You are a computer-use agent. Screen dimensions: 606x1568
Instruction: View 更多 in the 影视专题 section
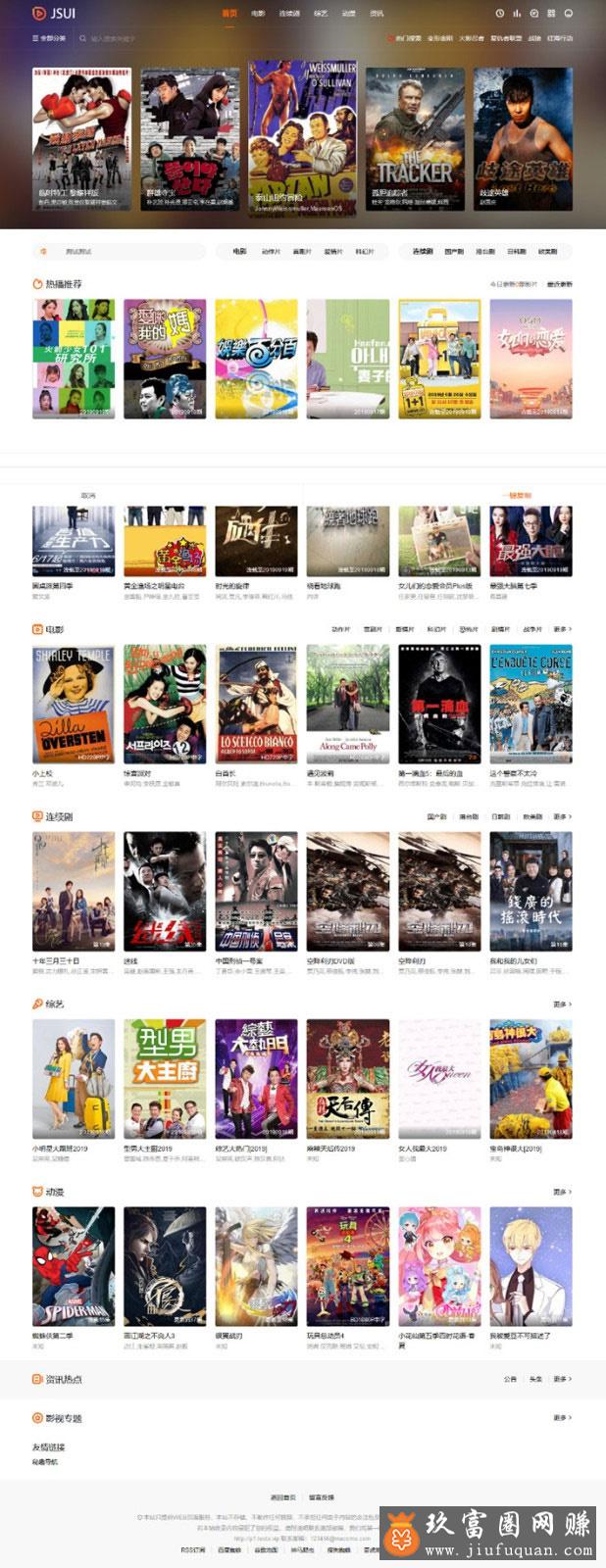562,1417
